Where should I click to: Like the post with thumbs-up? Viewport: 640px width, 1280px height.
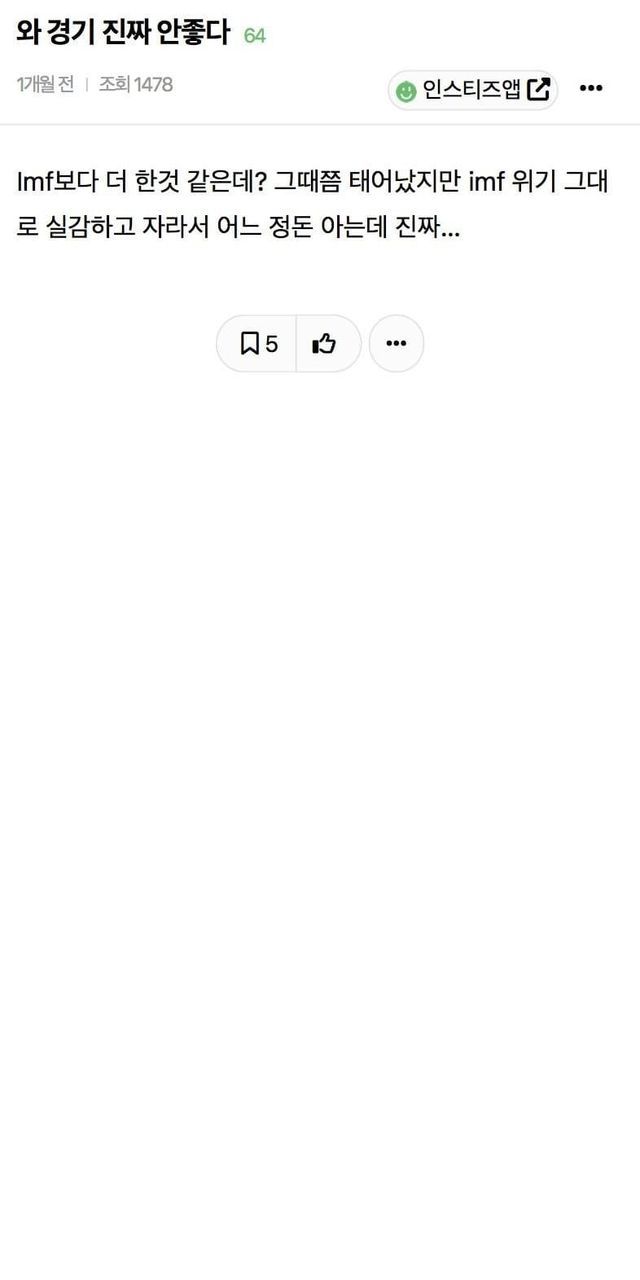click(326, 344)
